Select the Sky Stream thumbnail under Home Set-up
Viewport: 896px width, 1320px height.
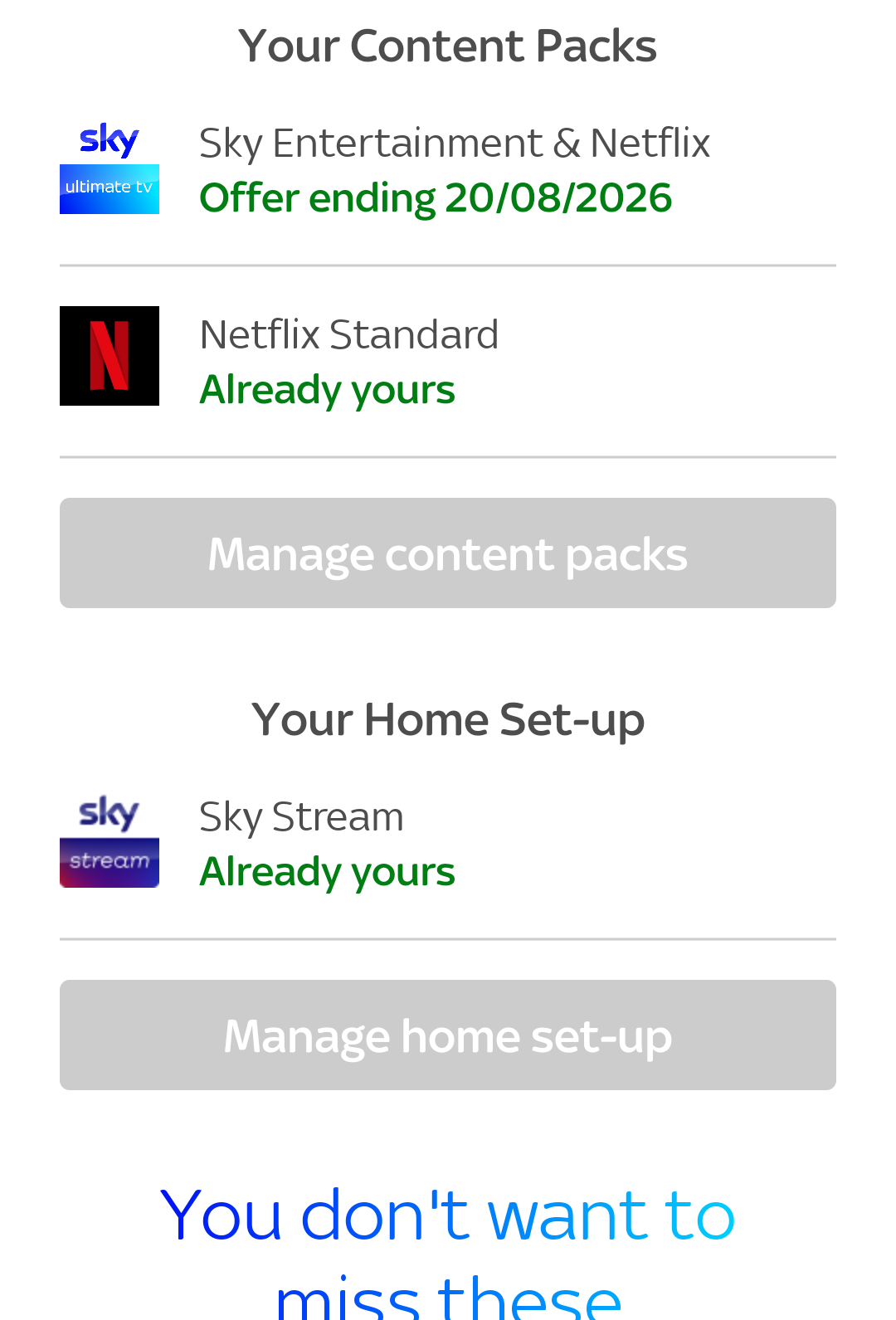click(x=109, y=840)
